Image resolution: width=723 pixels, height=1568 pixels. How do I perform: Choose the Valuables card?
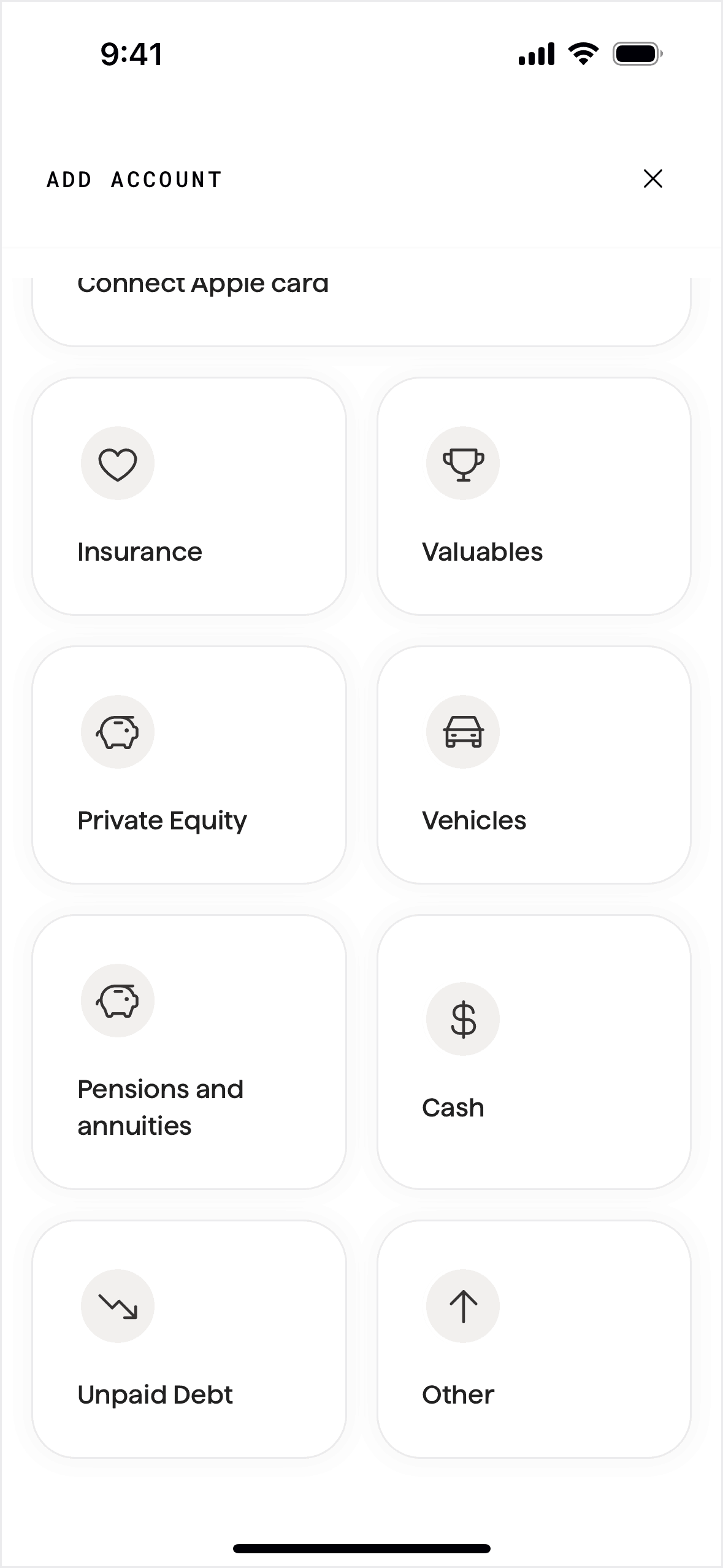534,496
